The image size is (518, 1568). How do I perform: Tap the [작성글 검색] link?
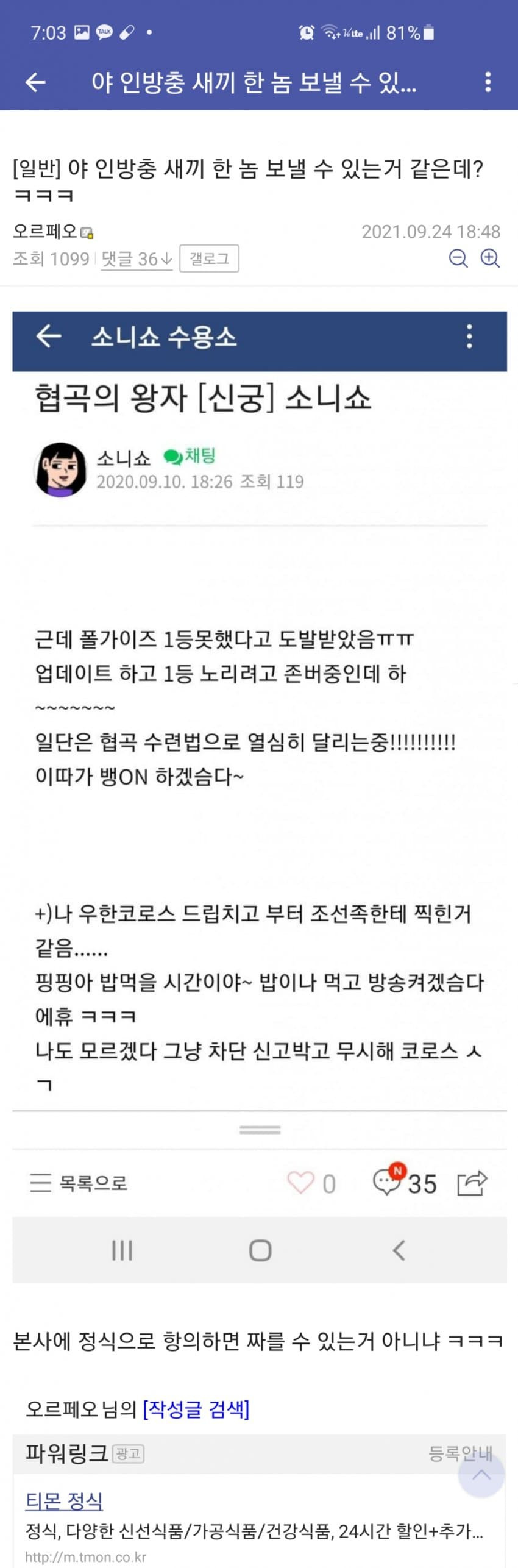tap(196, 1409)
